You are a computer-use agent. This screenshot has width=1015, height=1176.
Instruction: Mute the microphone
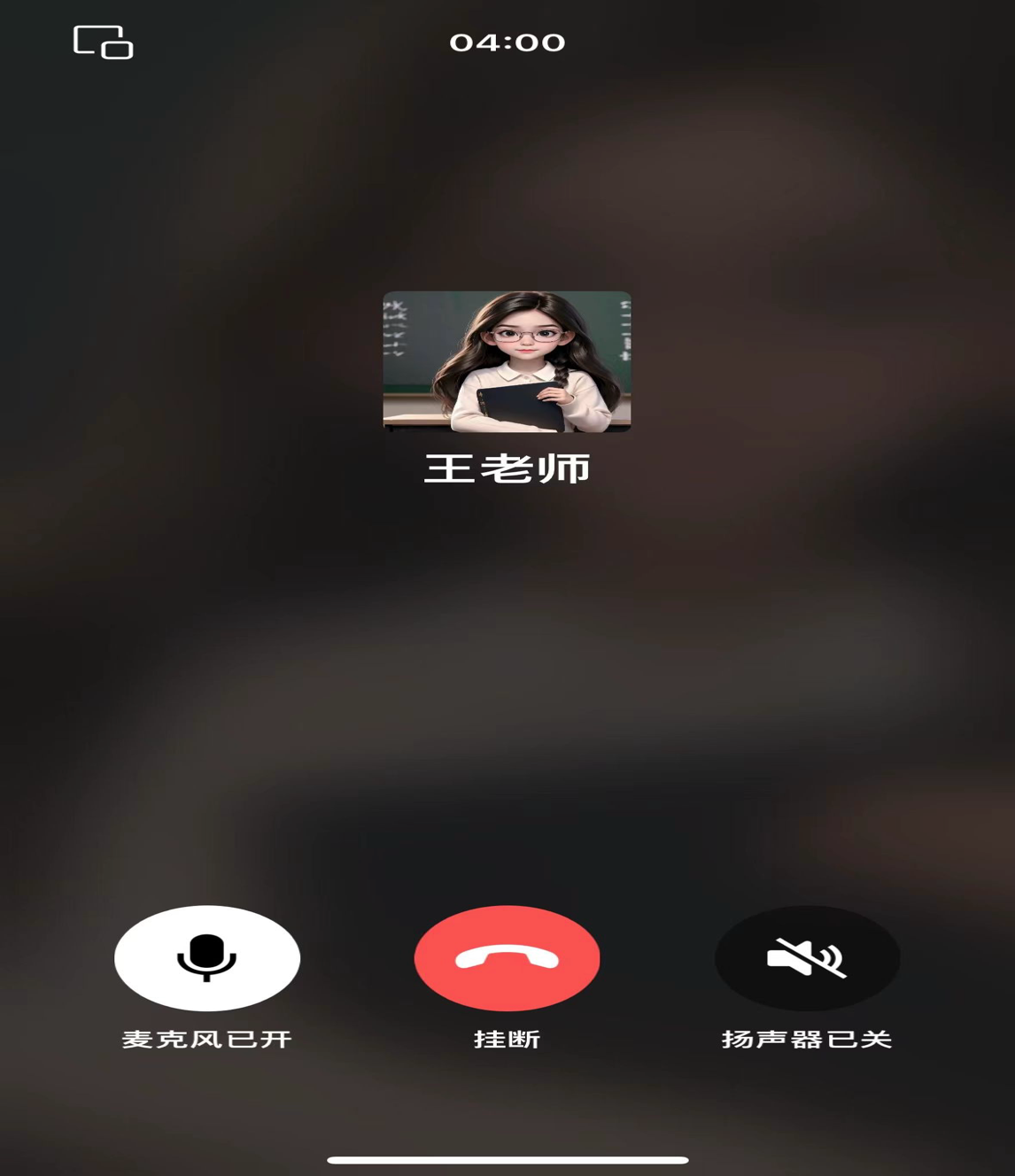pyautogui.click(x=206, y=957)
